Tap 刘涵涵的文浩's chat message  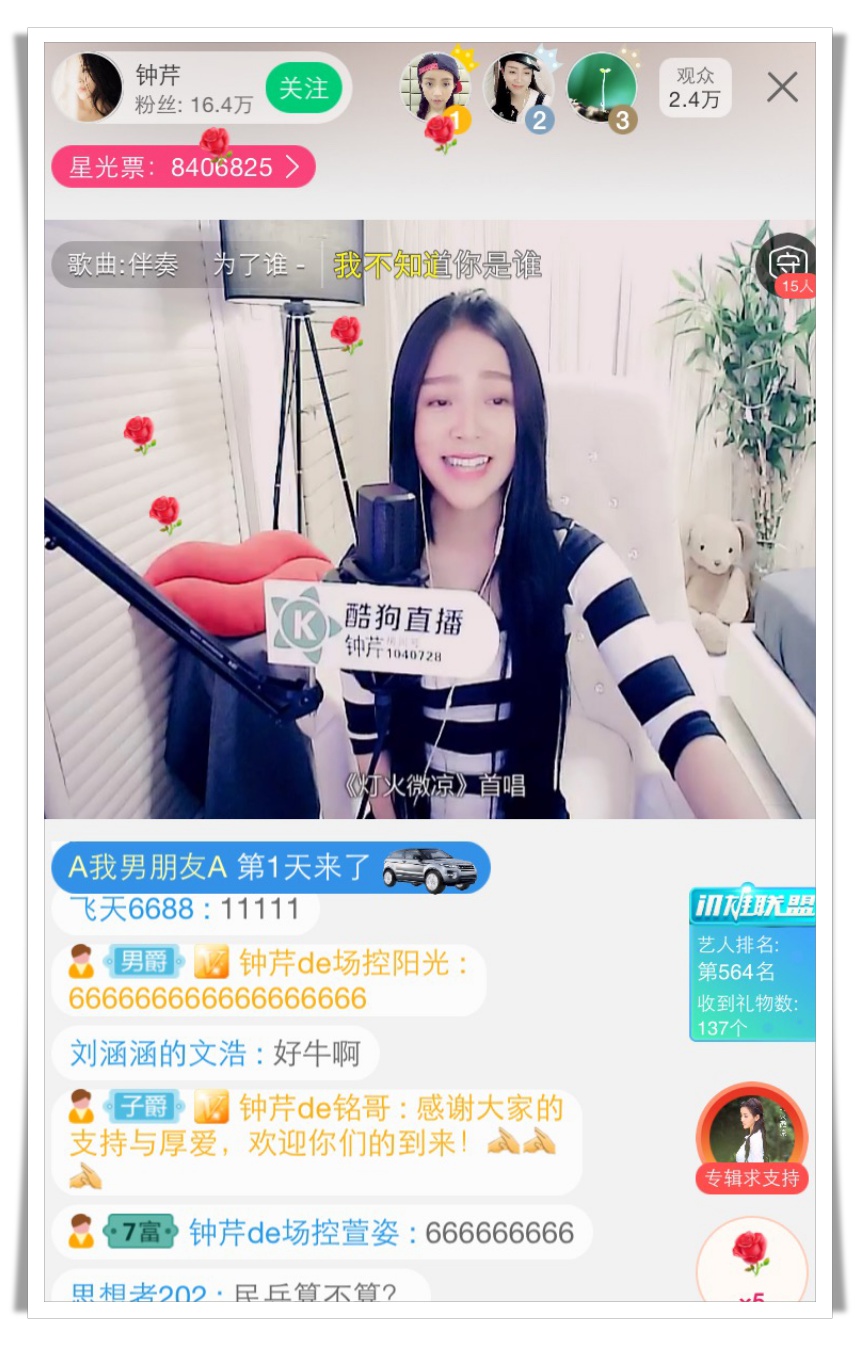tap(215, 1053)
